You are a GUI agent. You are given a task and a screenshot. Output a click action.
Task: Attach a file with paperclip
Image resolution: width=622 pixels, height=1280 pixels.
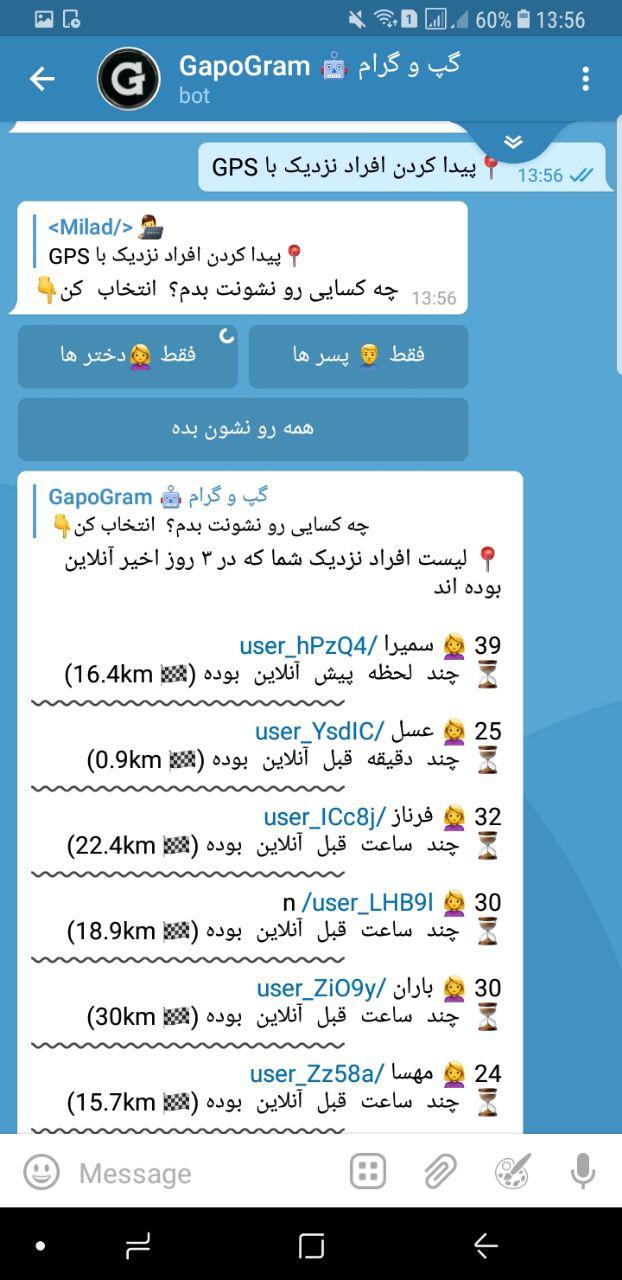[x=440, y=1172]
